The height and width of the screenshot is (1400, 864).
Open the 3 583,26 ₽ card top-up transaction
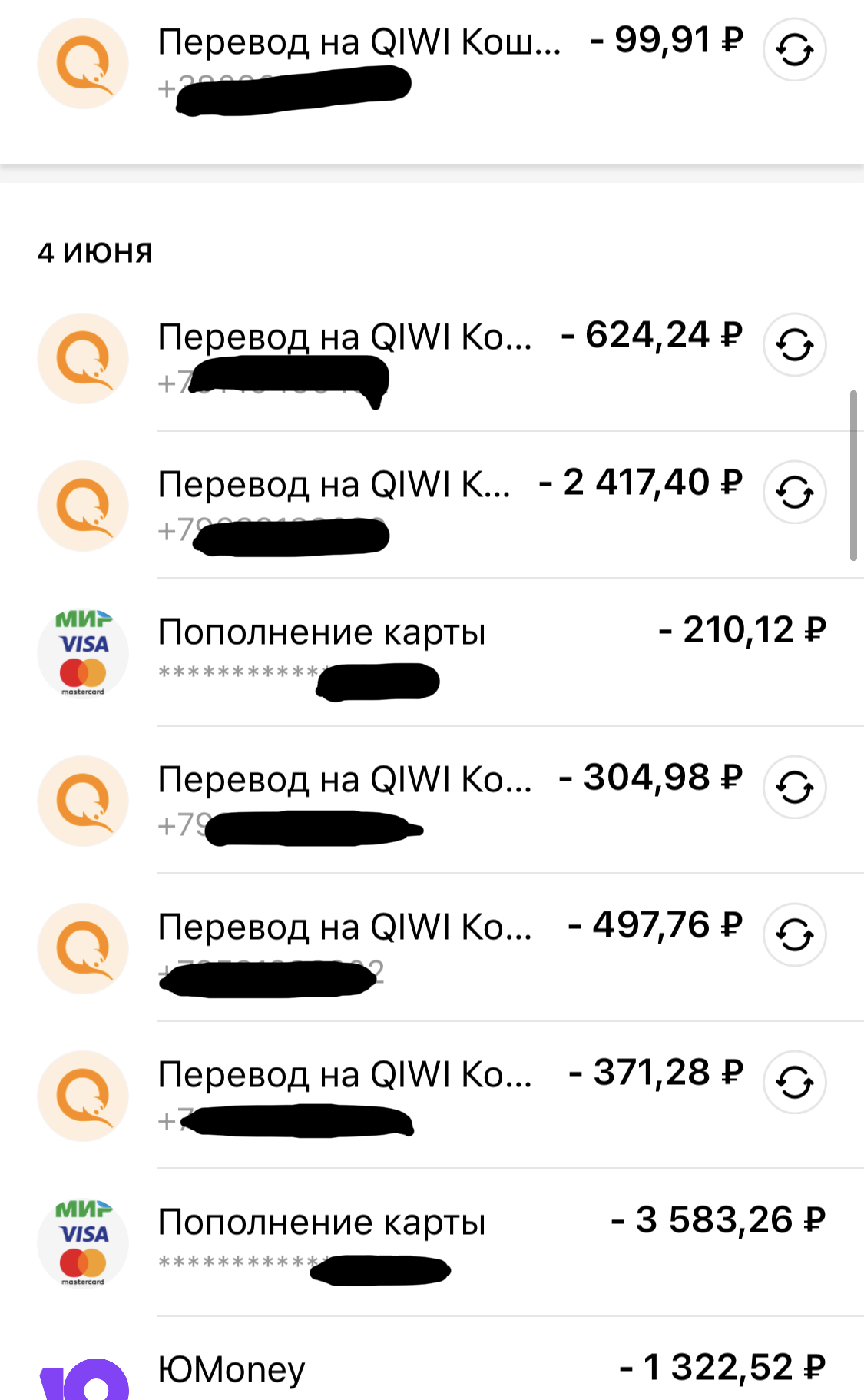(432, 1242)
